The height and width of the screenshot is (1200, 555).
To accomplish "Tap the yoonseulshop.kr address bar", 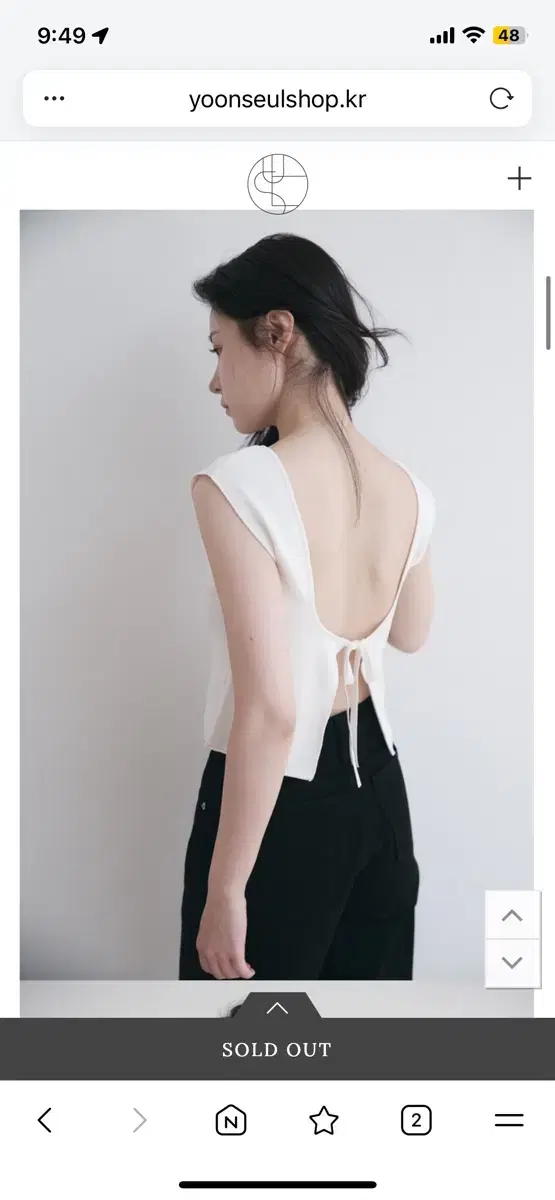I will (x=277, y=98).
